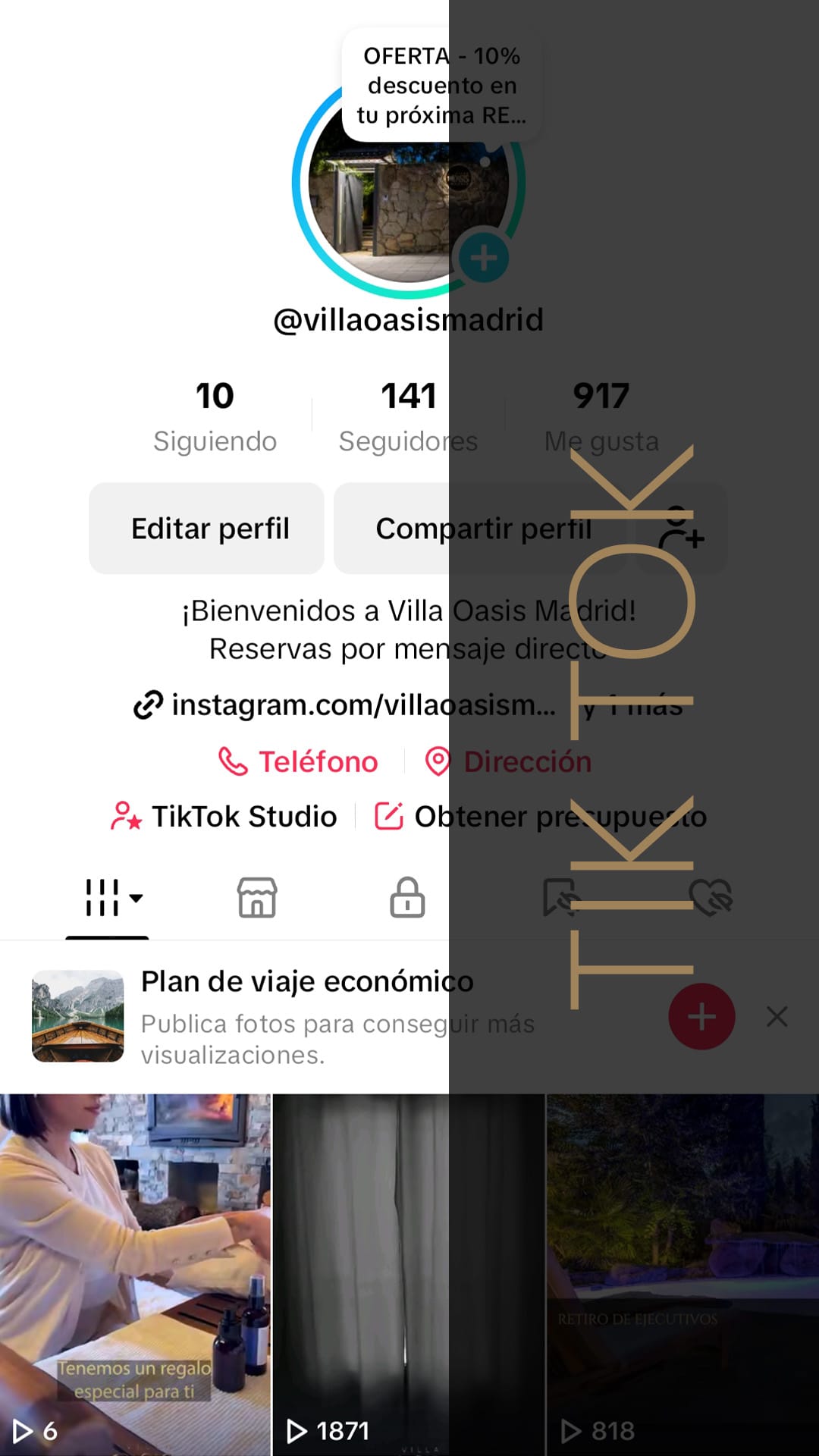Image resolution: width=819 pixels, height=1456 pixels.
Task: Open the reposts tab icon
Action: click(x=560, y=899)
